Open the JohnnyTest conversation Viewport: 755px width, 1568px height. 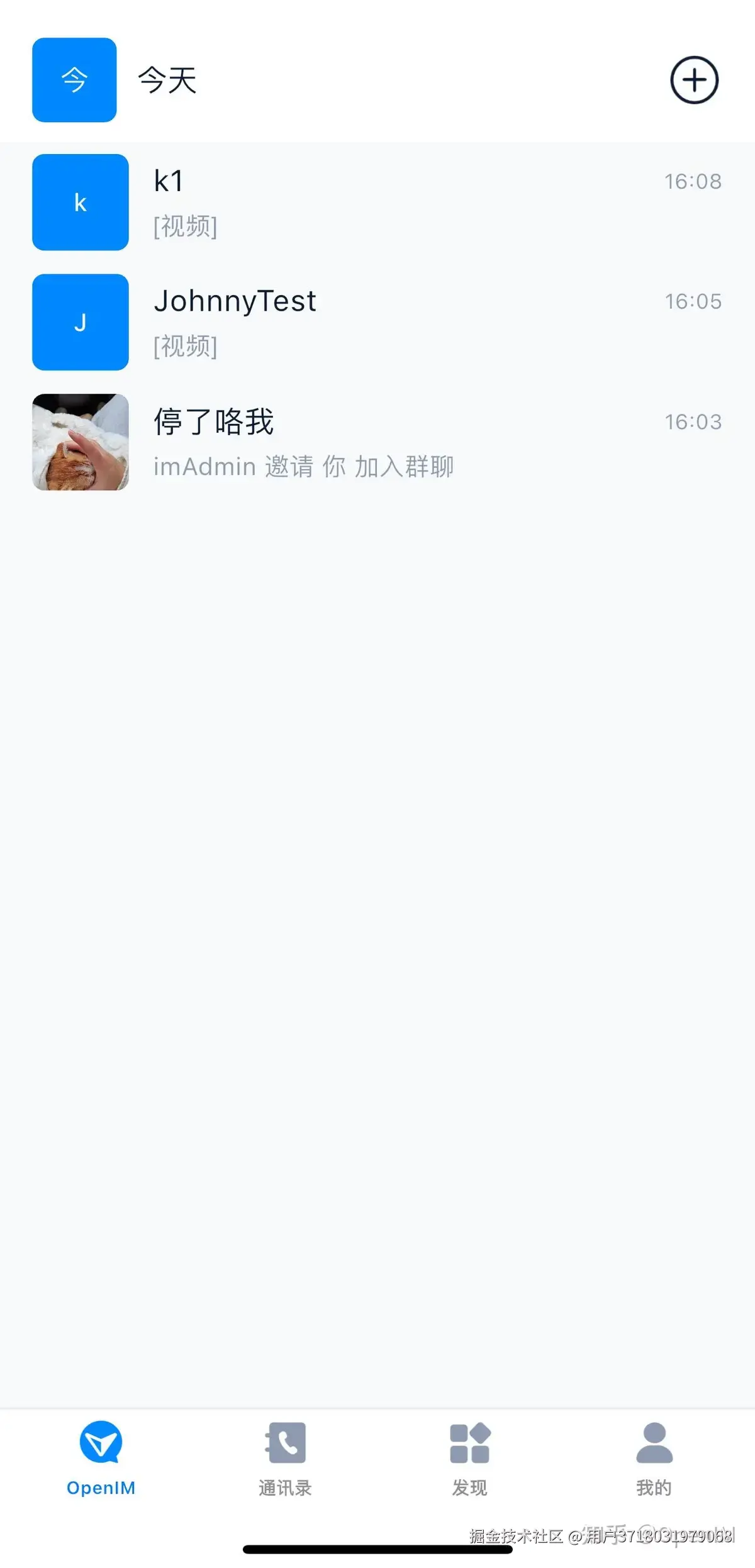coord(377,322)
